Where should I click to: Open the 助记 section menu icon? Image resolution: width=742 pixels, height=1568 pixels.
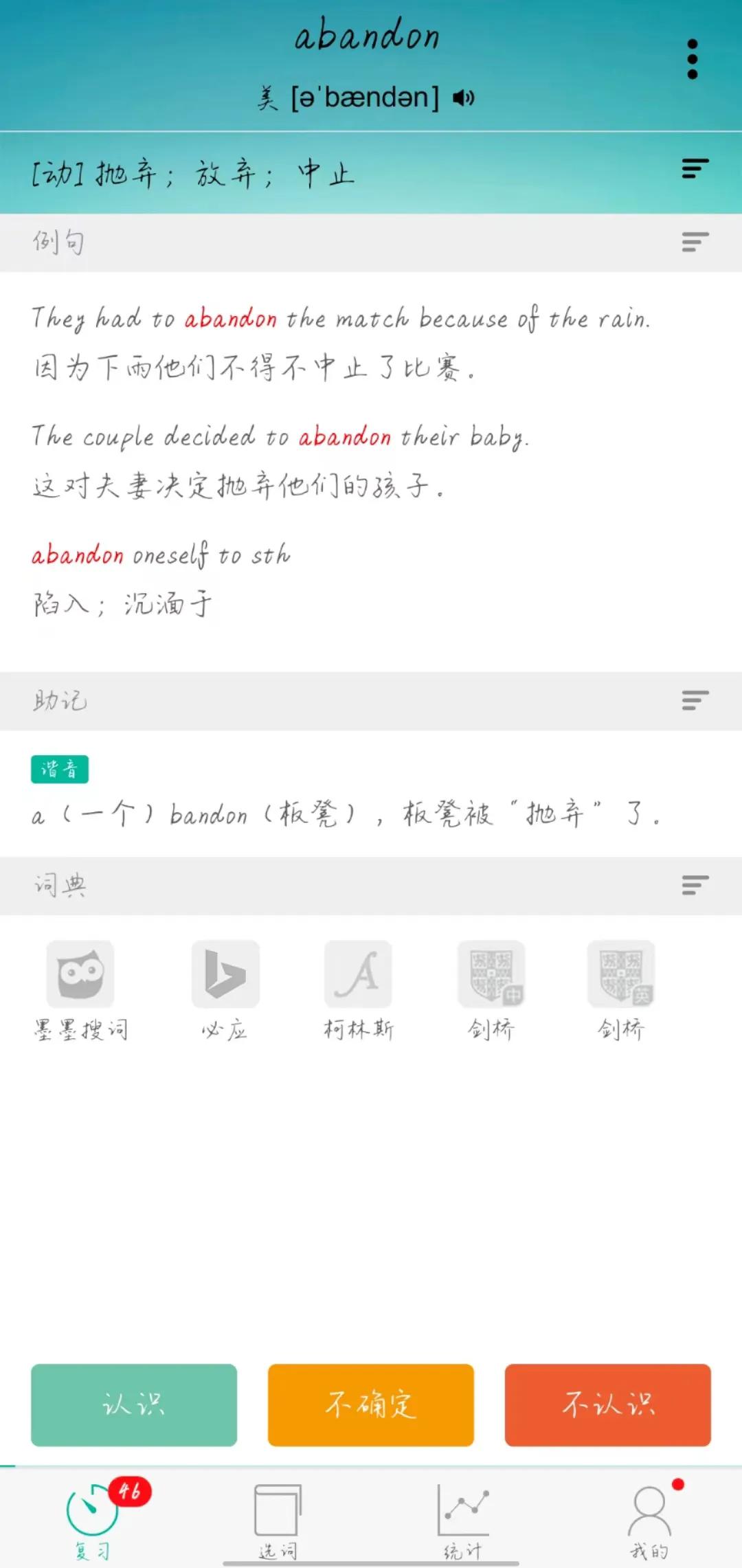[695, 700]
